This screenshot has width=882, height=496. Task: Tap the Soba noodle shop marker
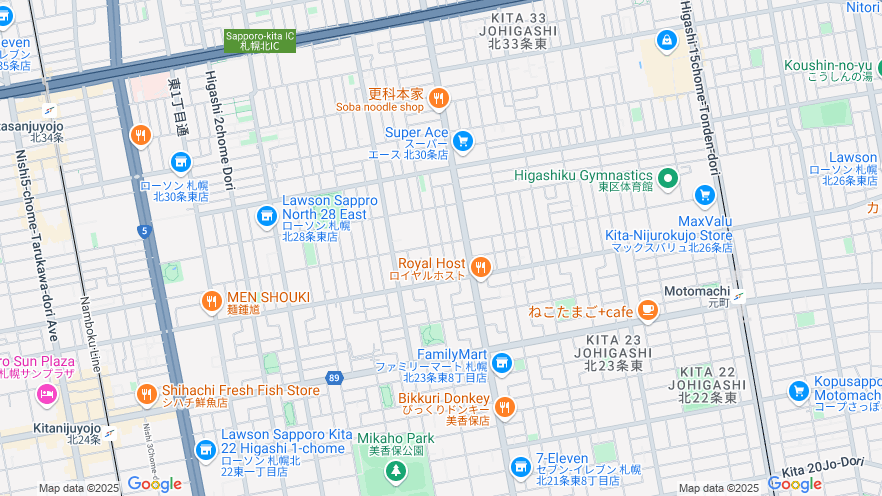point(439,98)
